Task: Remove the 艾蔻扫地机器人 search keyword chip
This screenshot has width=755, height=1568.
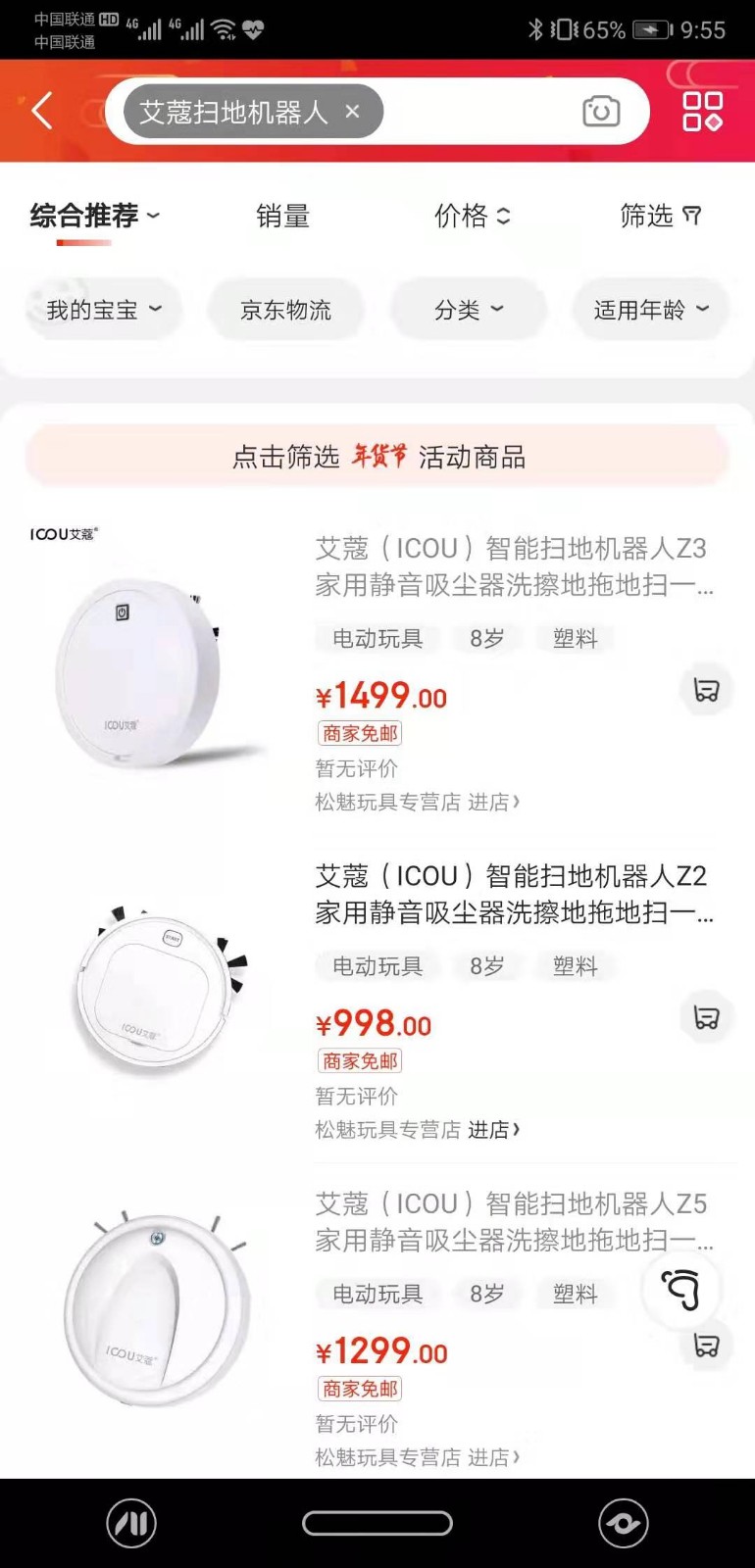Action: click(x=353, y=112)
